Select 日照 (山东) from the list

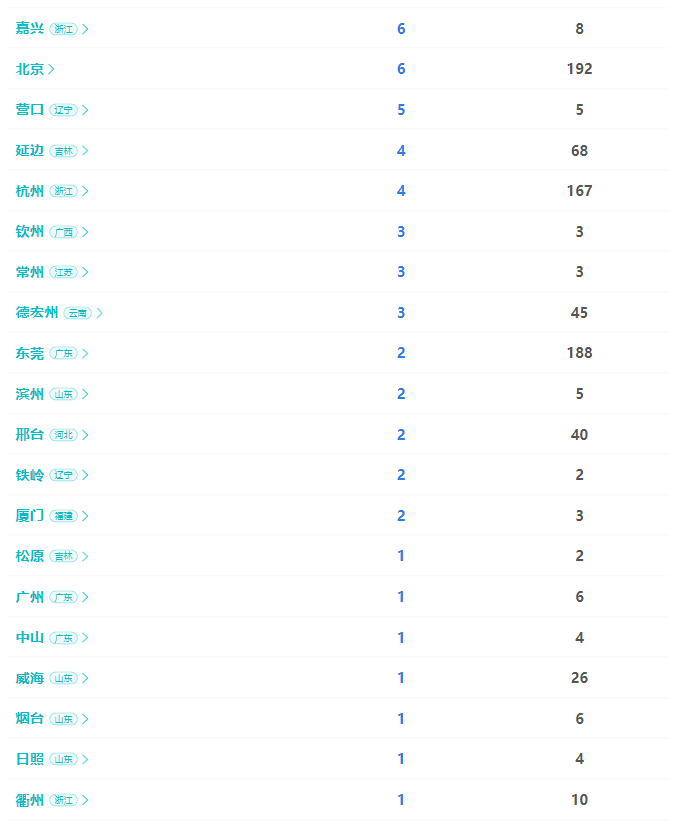point(30,759)
